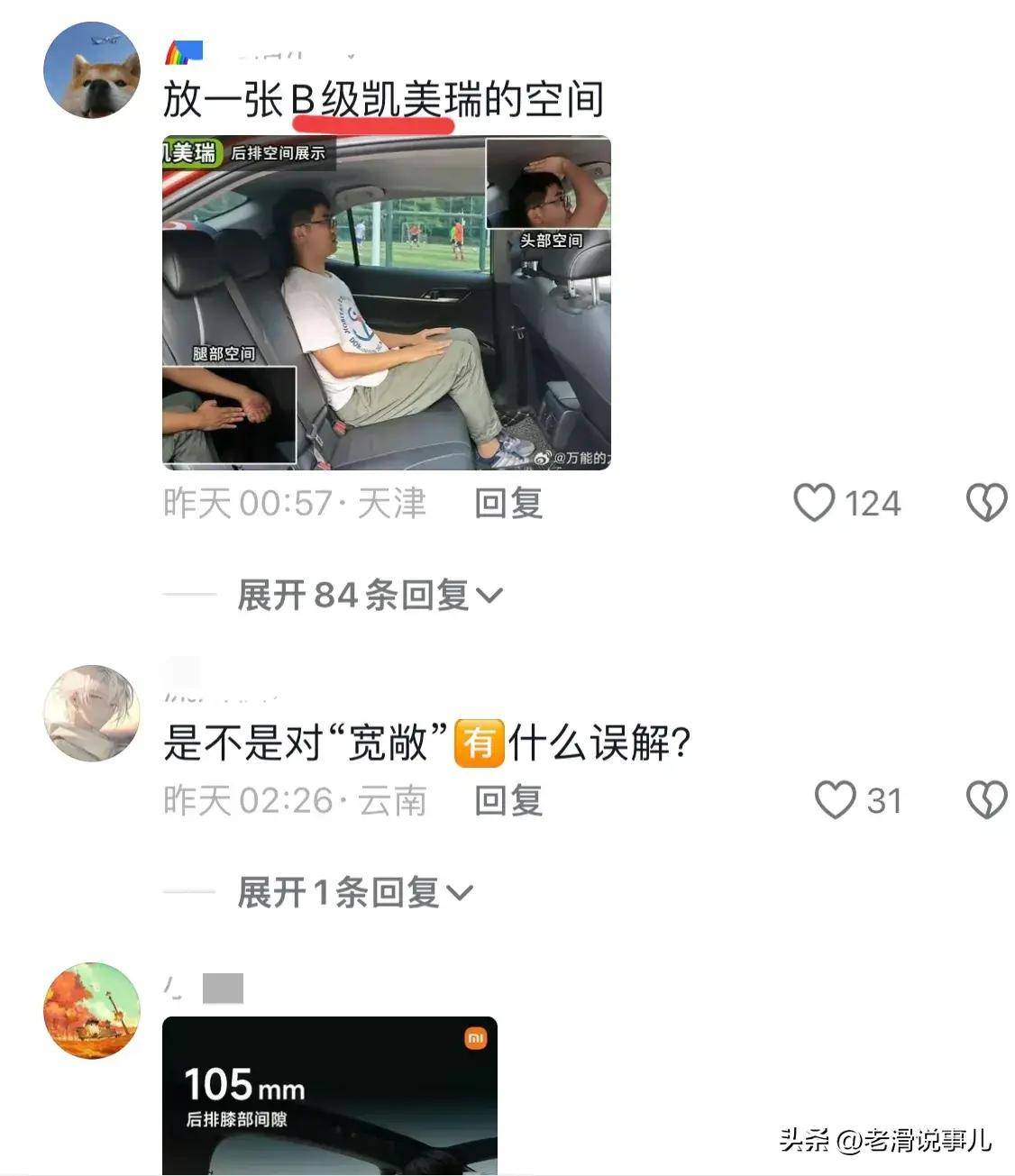Expand the 1 reply

click(354, 892)
